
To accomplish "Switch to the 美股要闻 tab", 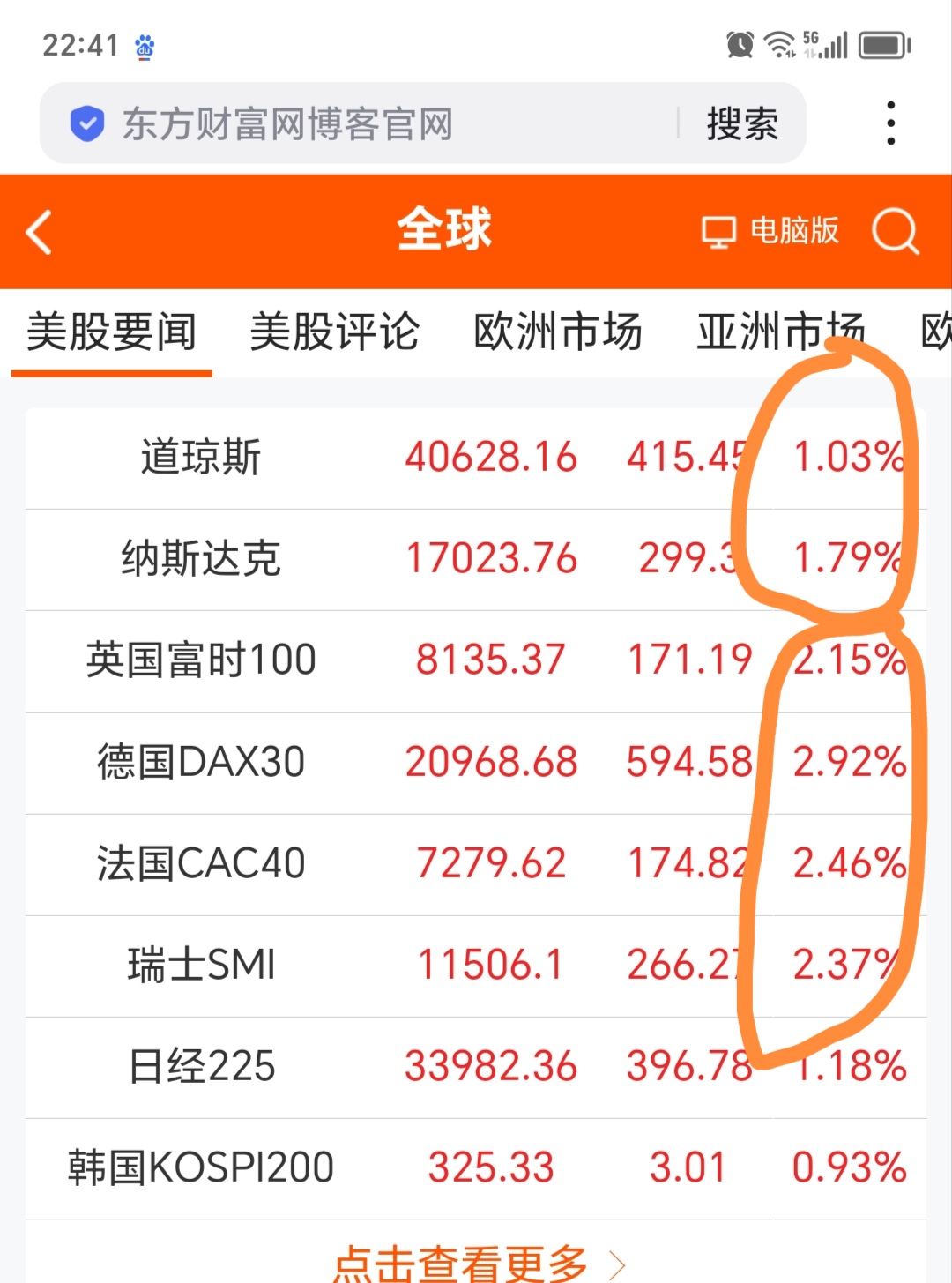I will point(110,334).
